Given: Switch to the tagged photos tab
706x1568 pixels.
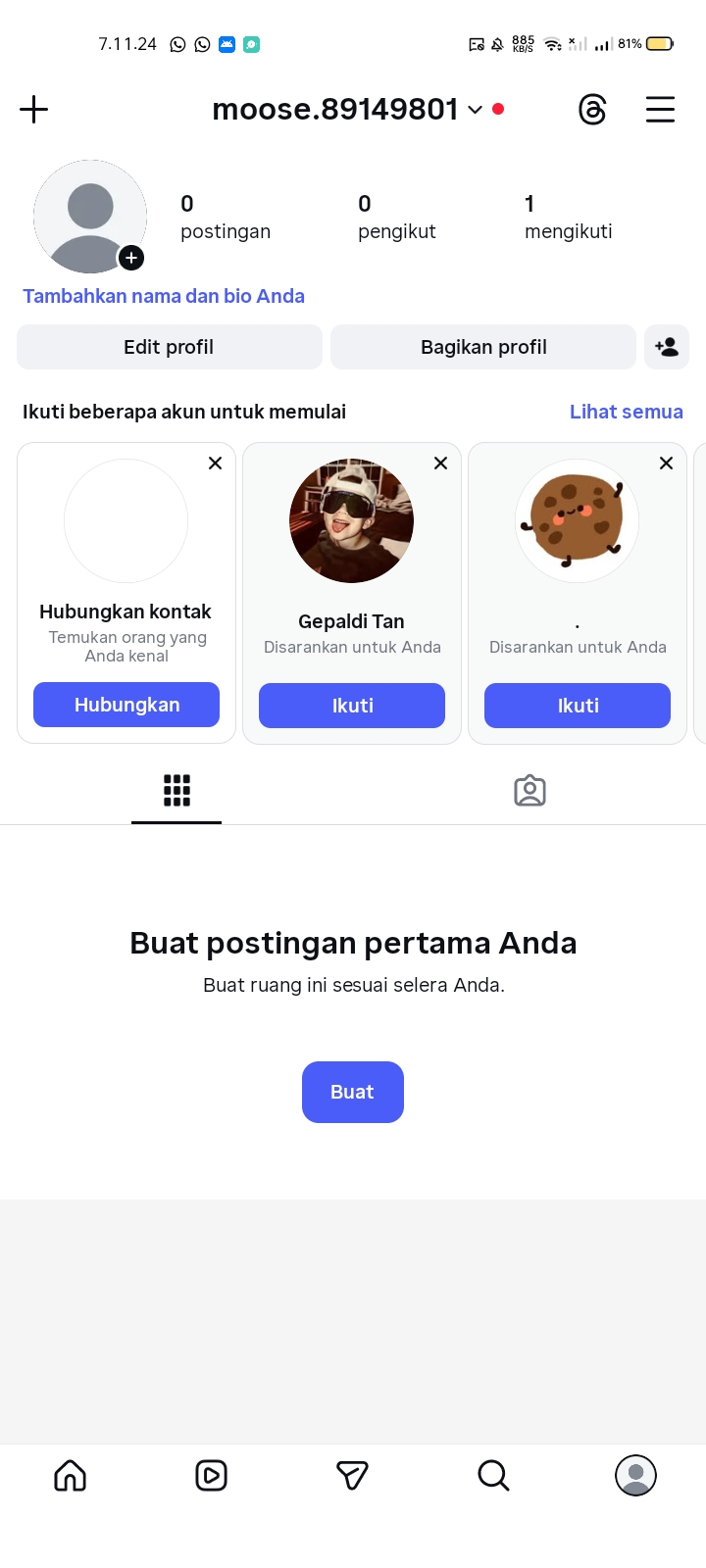Looking at the screenshot, I should 529,791.
